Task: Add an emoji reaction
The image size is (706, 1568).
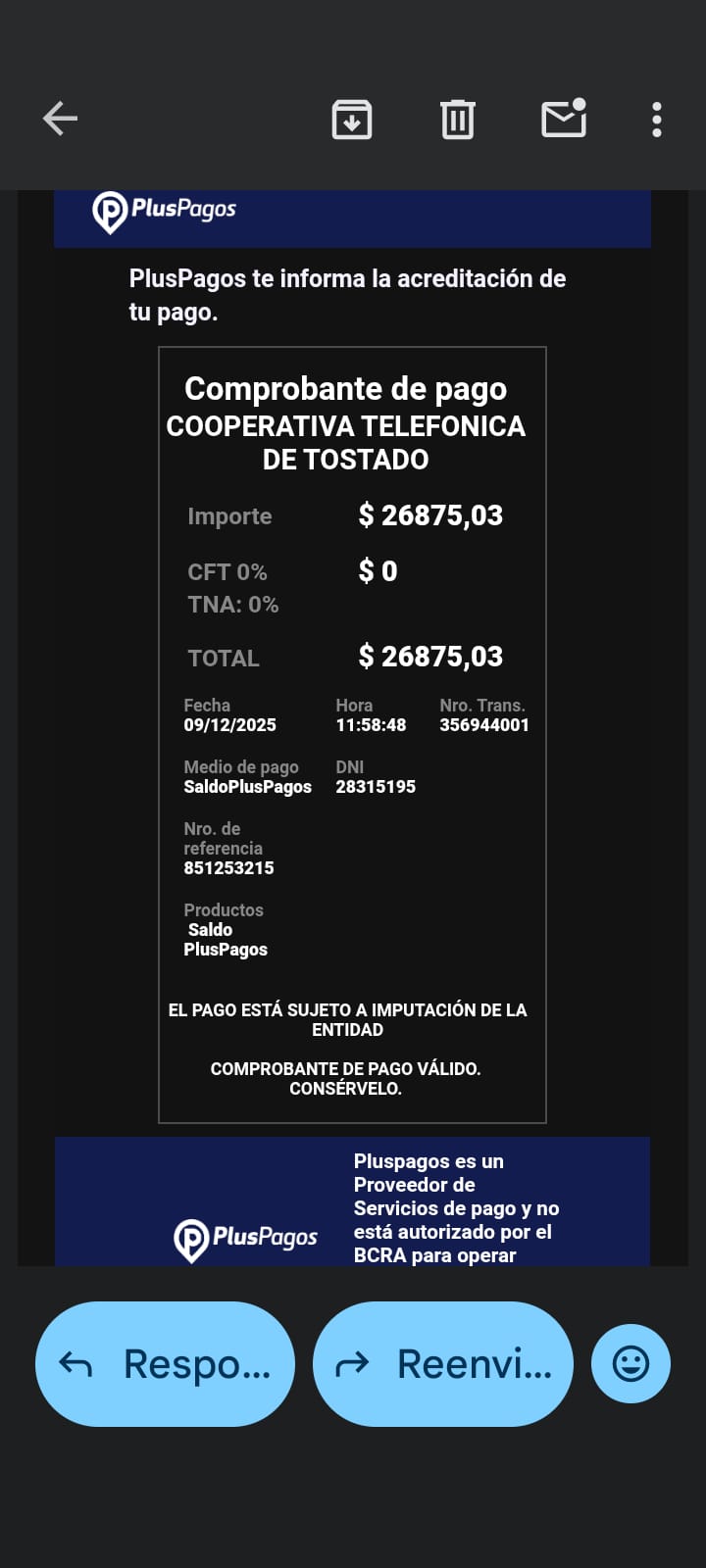Action: 630,1363
